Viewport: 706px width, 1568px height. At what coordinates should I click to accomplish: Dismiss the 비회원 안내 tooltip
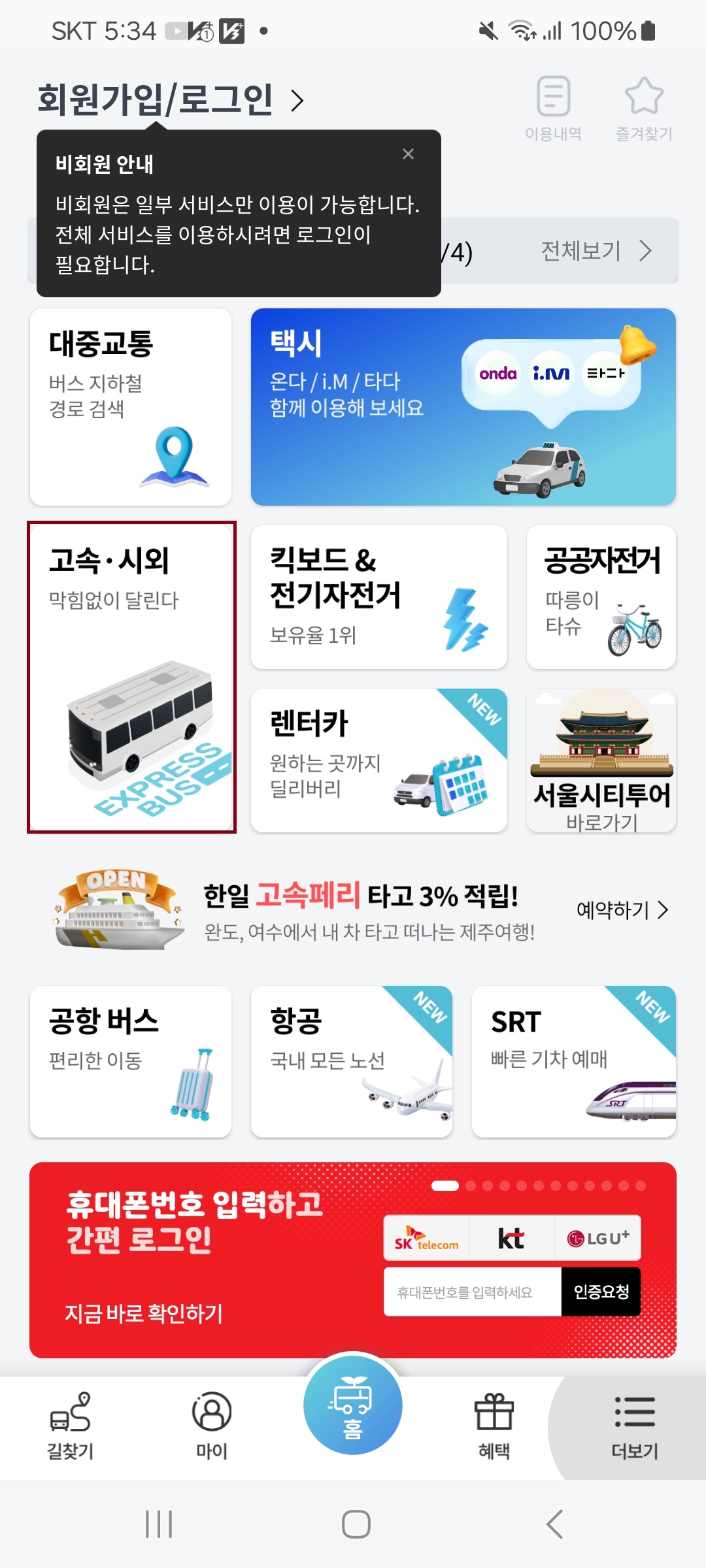click(x=409, y=154)
